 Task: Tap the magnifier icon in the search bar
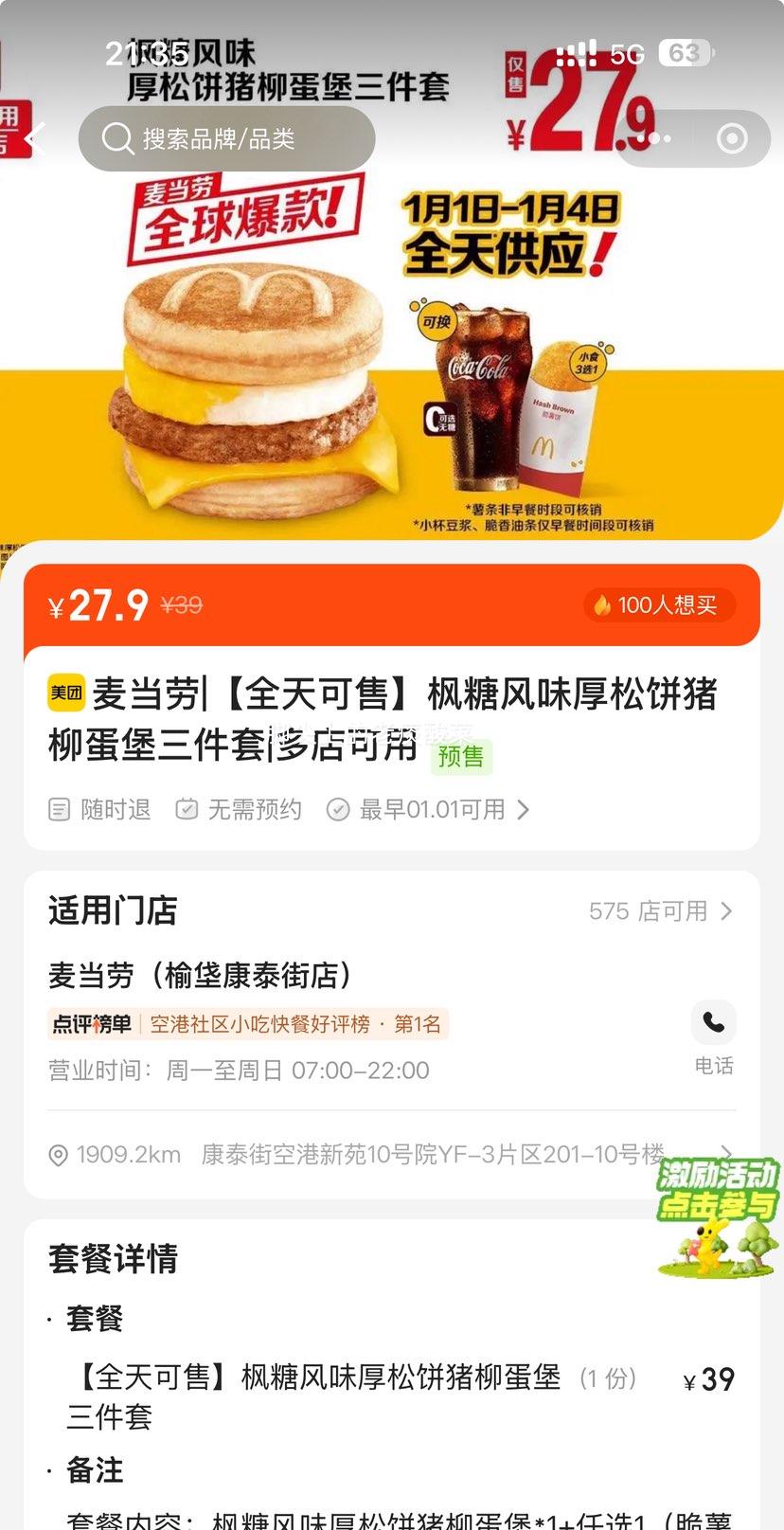pos(117,138)
